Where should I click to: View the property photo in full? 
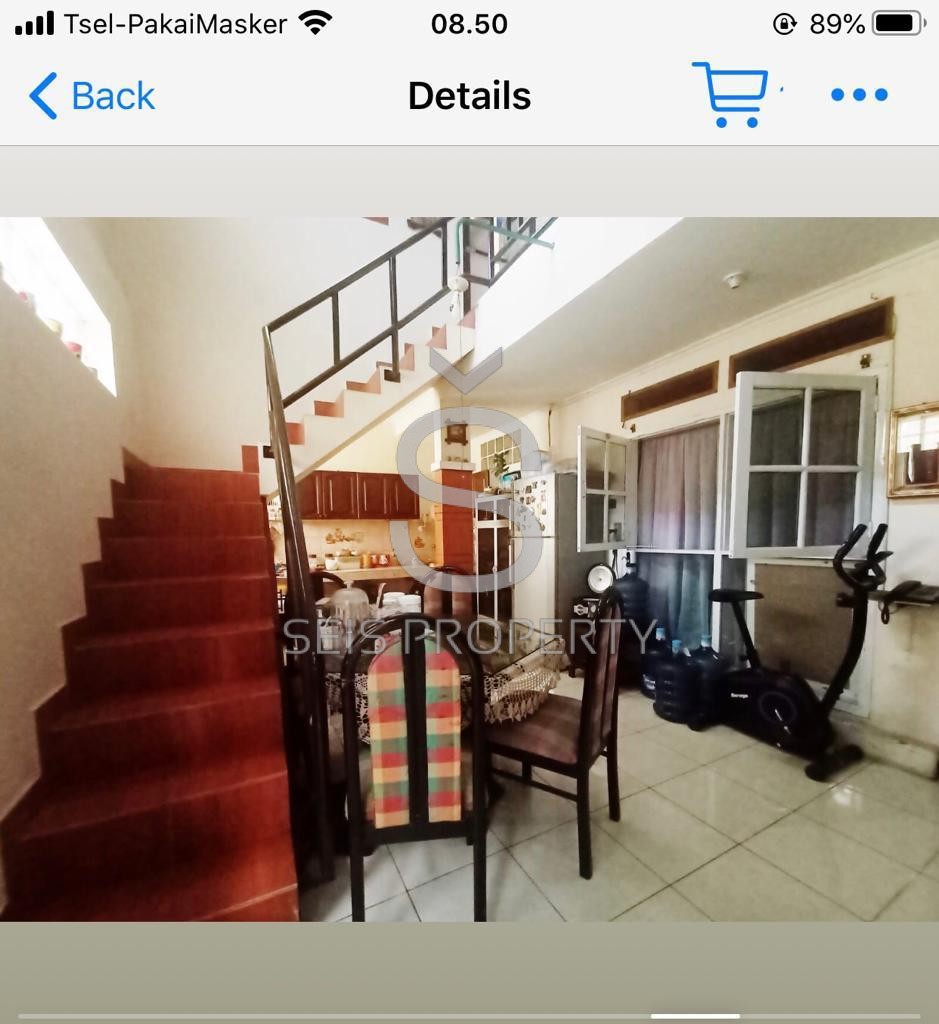point(469,569)
